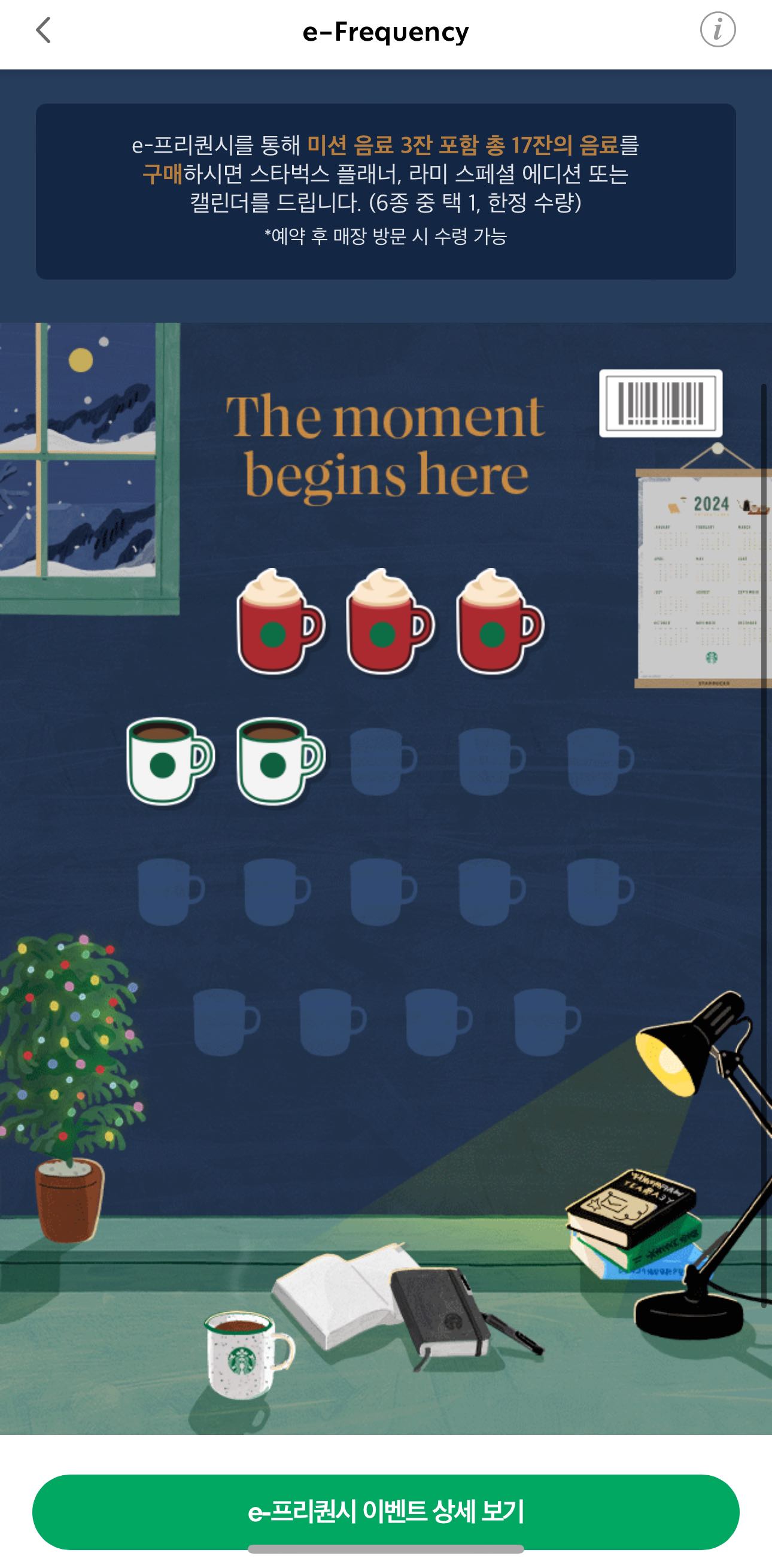772x1568 pixels.
Task: Show the e-Frequency barcode
Action: coord(661,403)
